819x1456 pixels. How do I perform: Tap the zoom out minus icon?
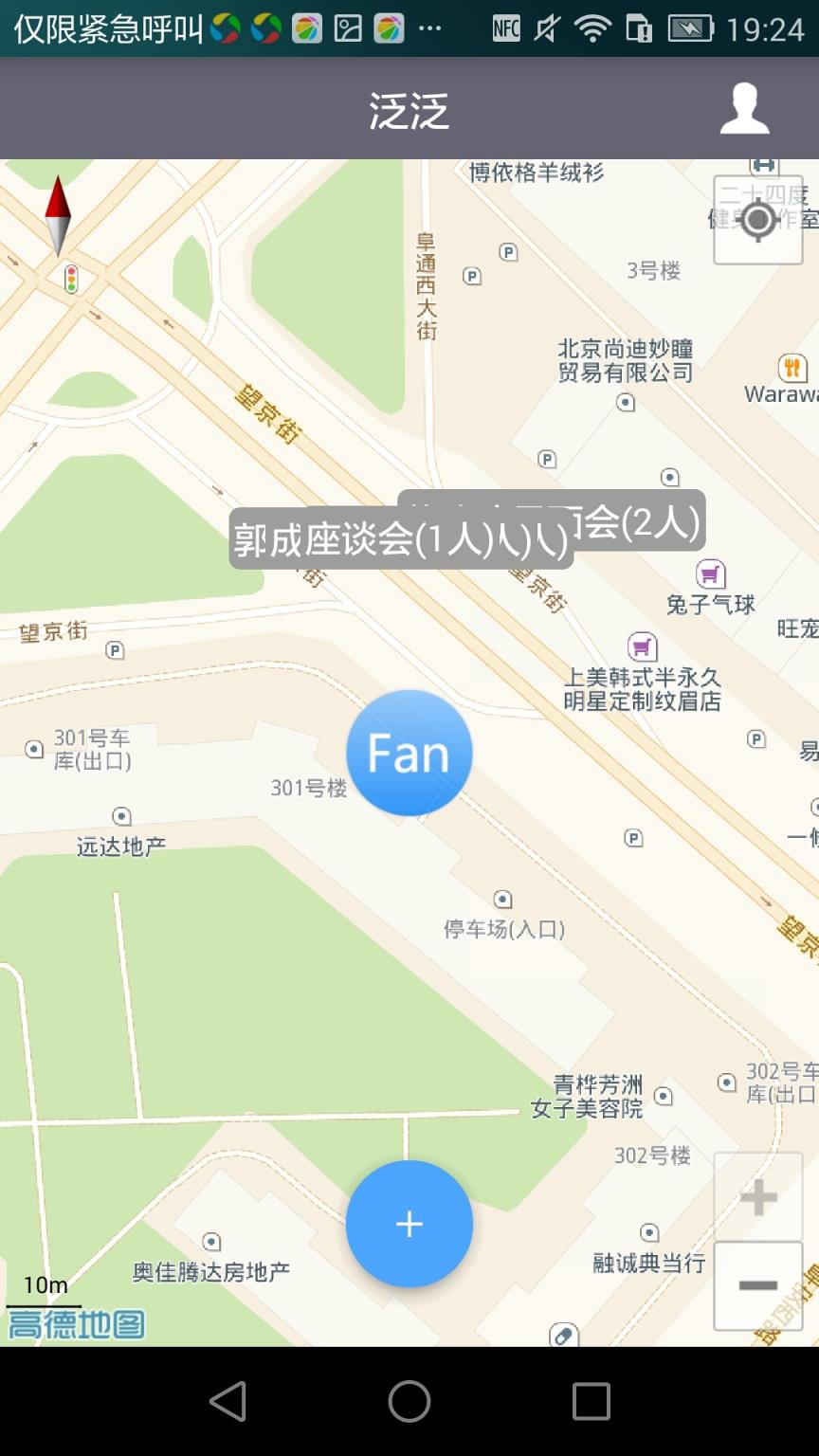pyautogui.click(x=757, y=1285)
